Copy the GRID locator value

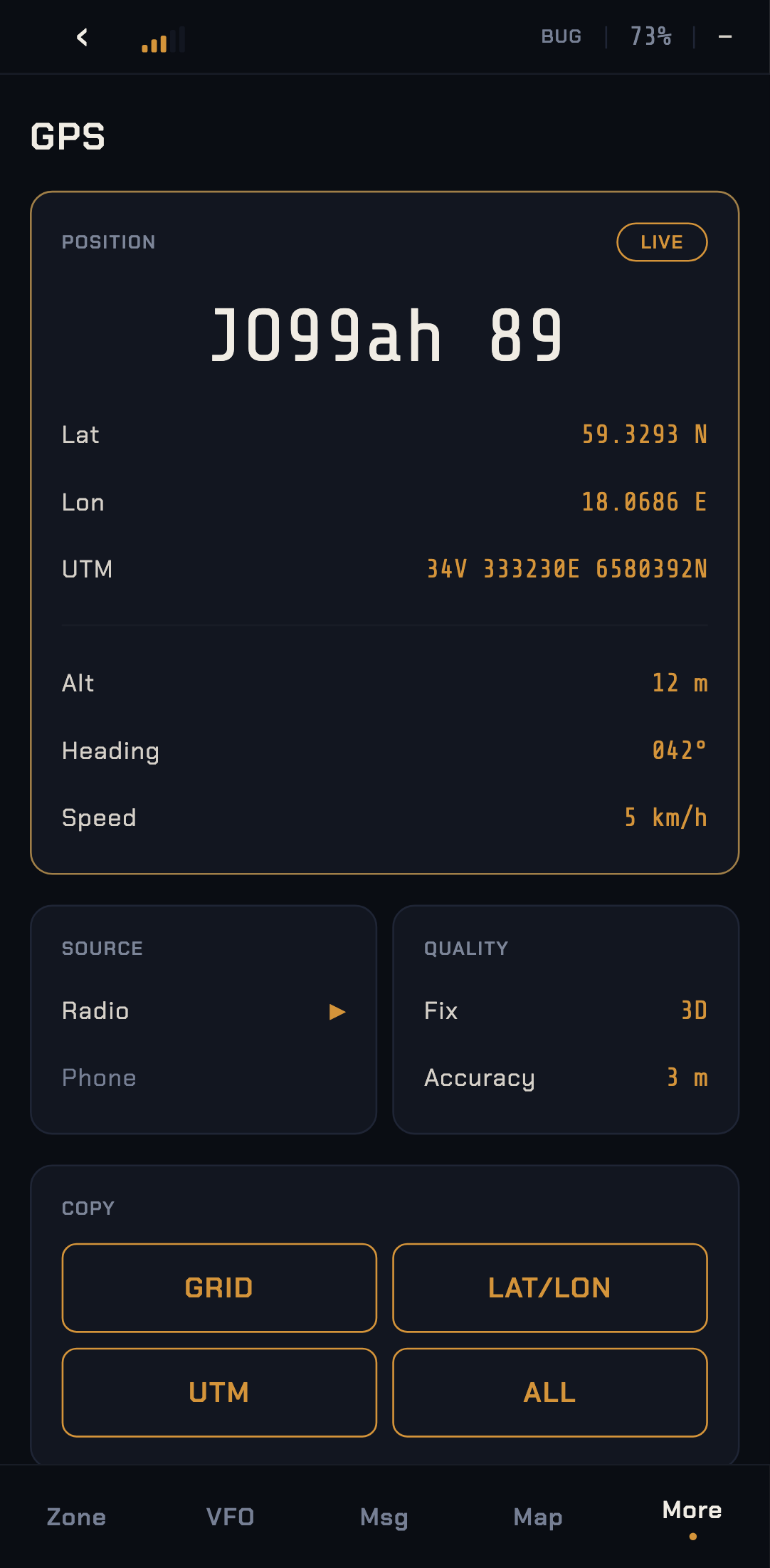(218, 1287)
